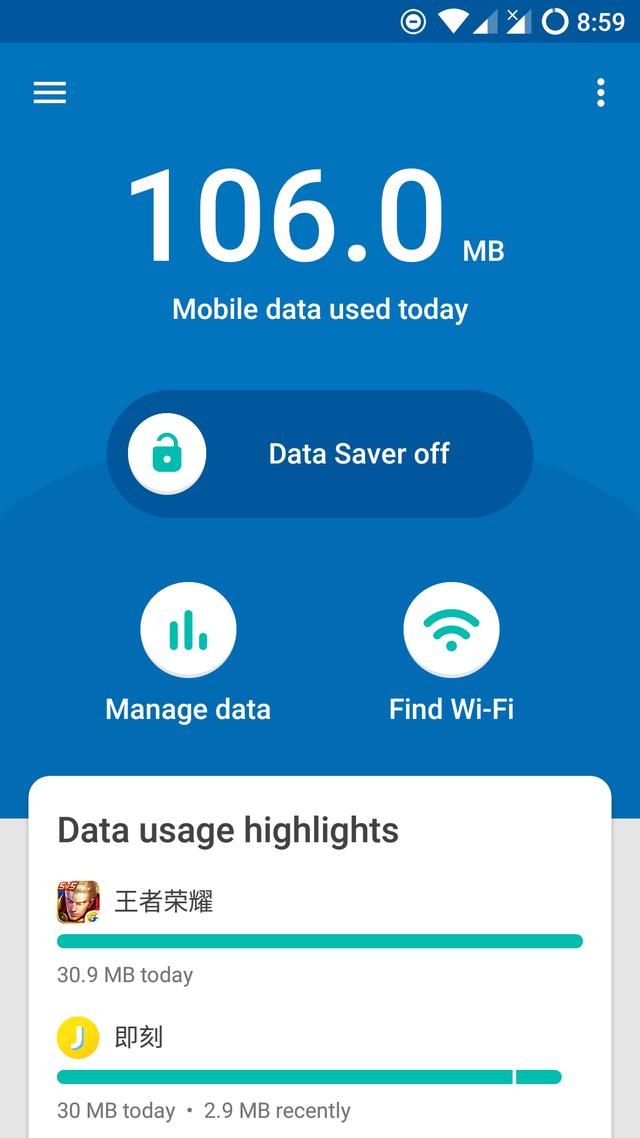
Task: Open the hamburger drawer menu
Action: (50, 93)
